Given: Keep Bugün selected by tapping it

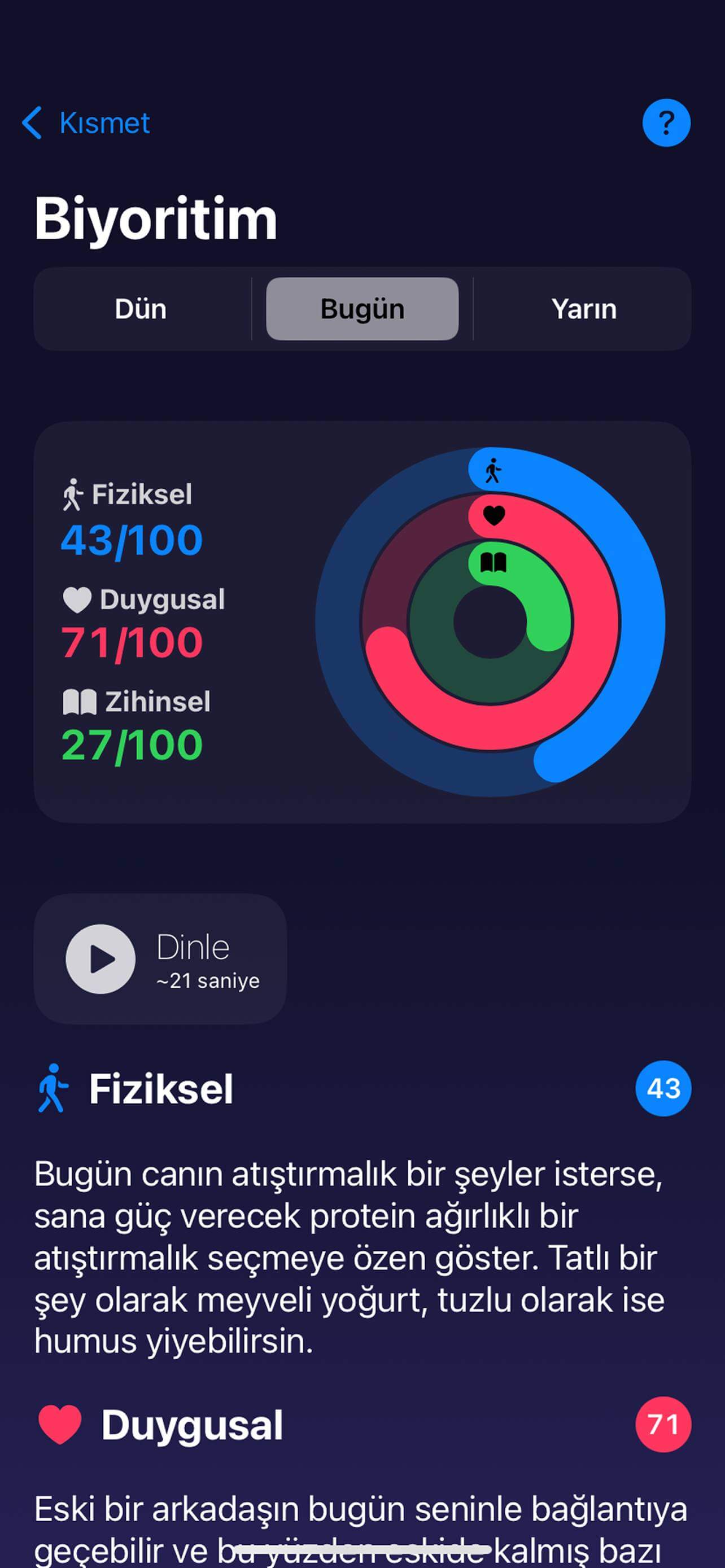Looking at the screenshot, I should tap(362, 309).
